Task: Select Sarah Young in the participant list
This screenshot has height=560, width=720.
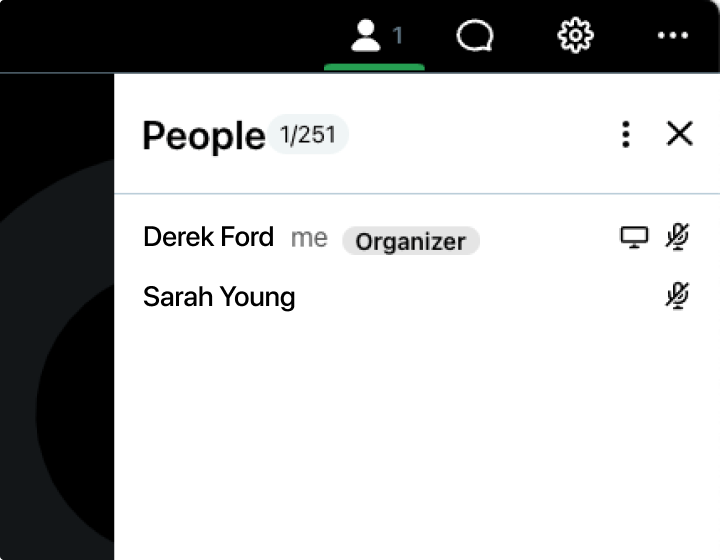Action: pyautogui.click(x=219, y=297)
